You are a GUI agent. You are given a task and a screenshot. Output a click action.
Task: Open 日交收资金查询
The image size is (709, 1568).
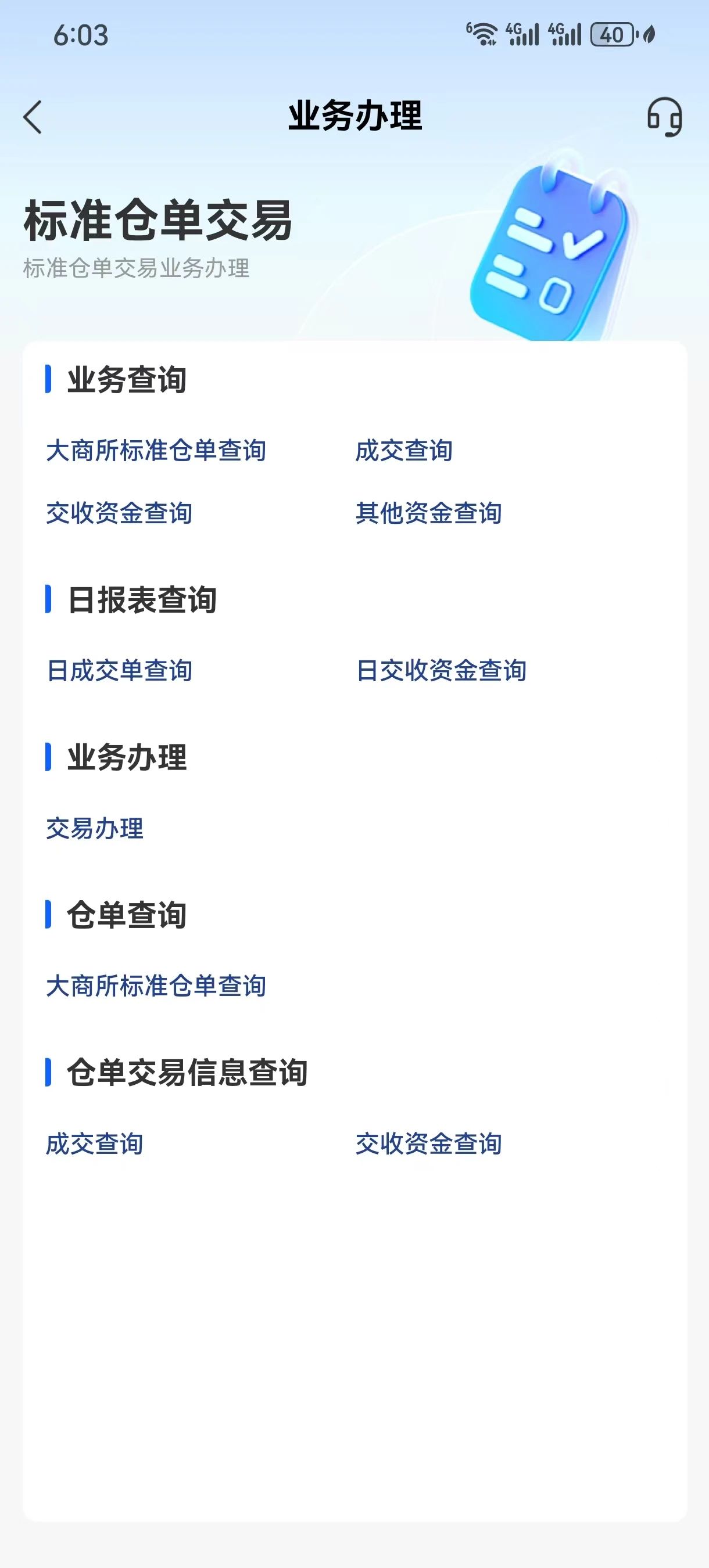441,671
